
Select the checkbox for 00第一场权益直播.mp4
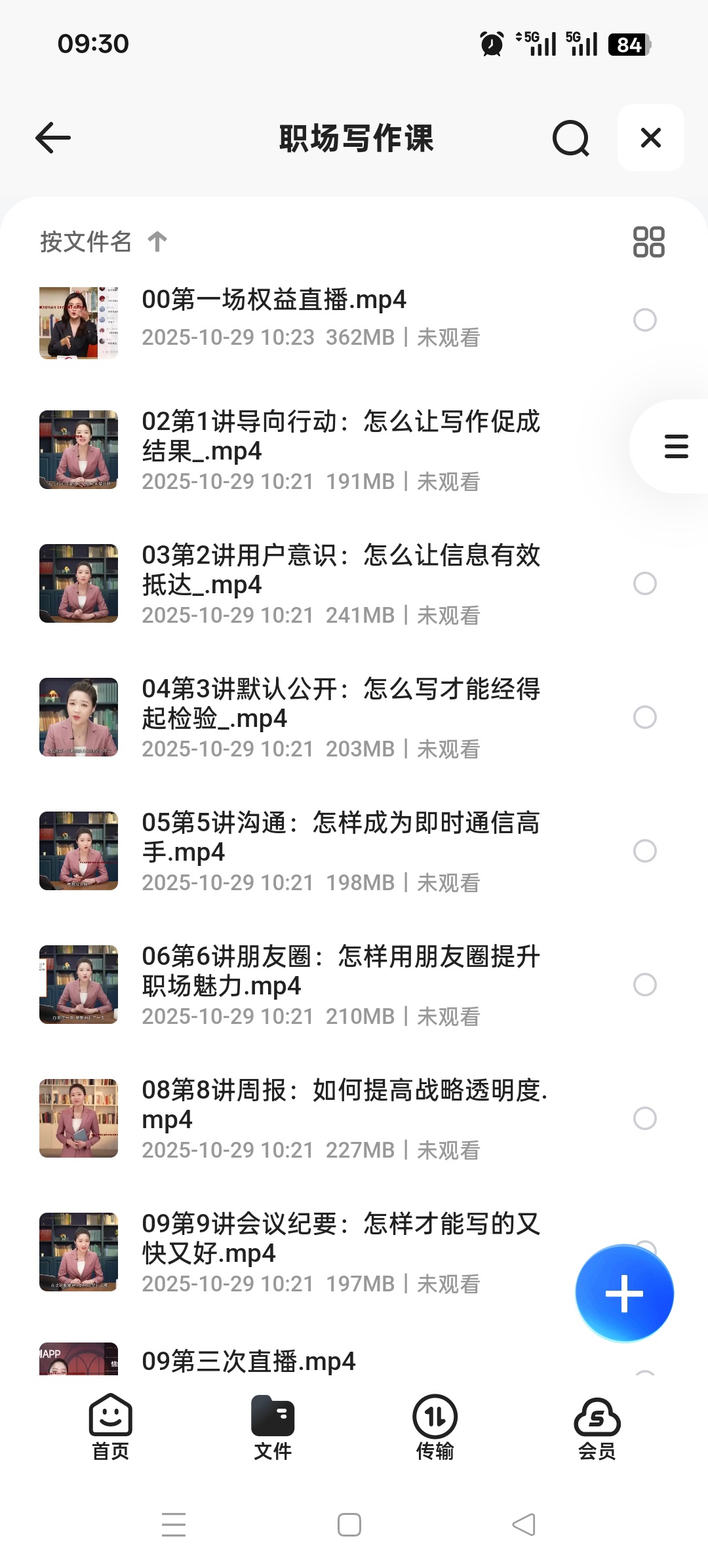646,321
